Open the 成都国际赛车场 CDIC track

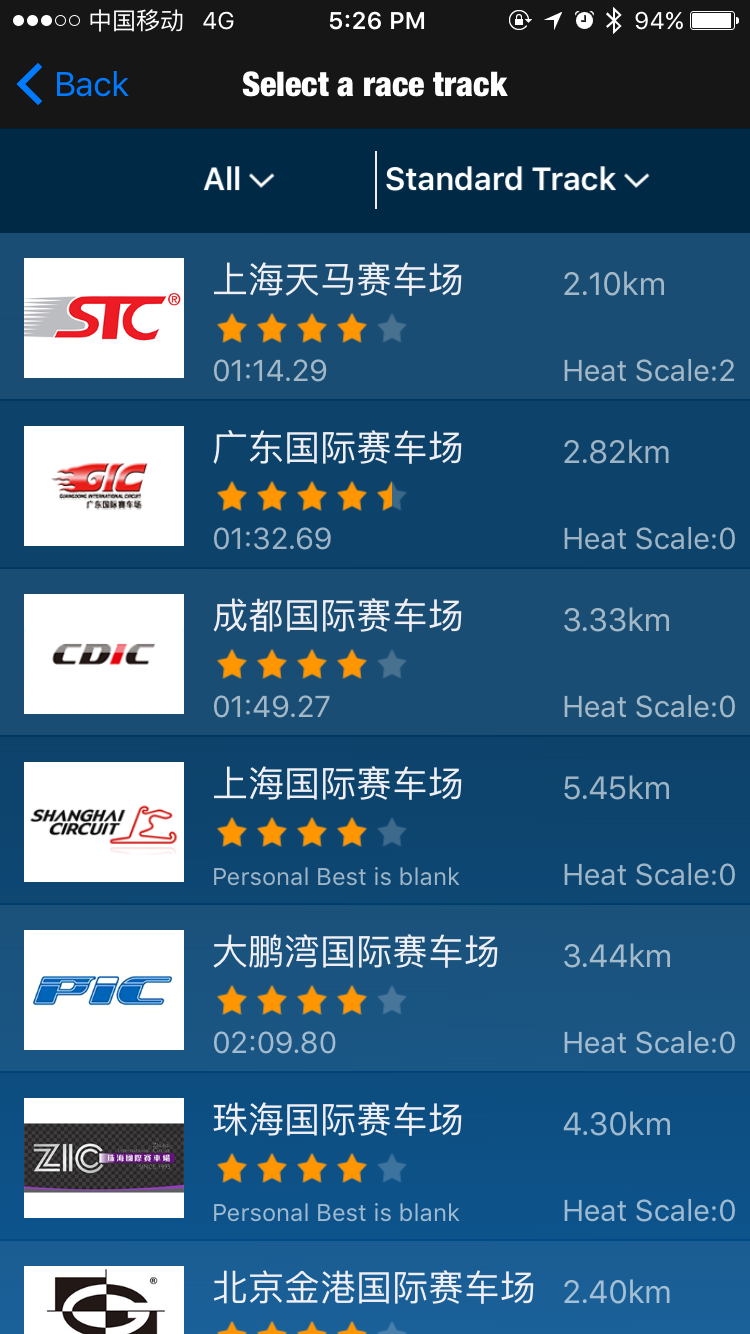point(375,654)
